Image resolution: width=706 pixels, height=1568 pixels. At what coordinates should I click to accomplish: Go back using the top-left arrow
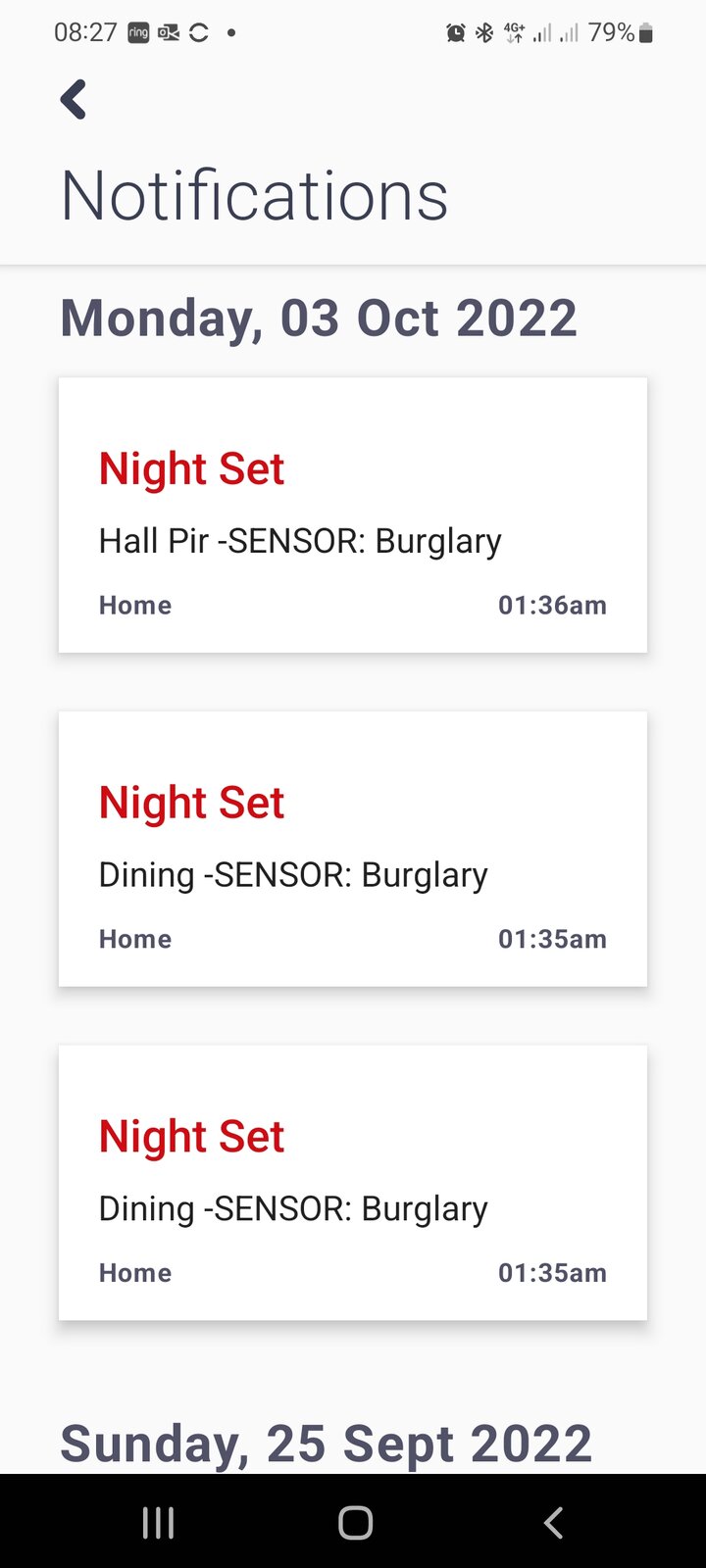pos(74,100)
